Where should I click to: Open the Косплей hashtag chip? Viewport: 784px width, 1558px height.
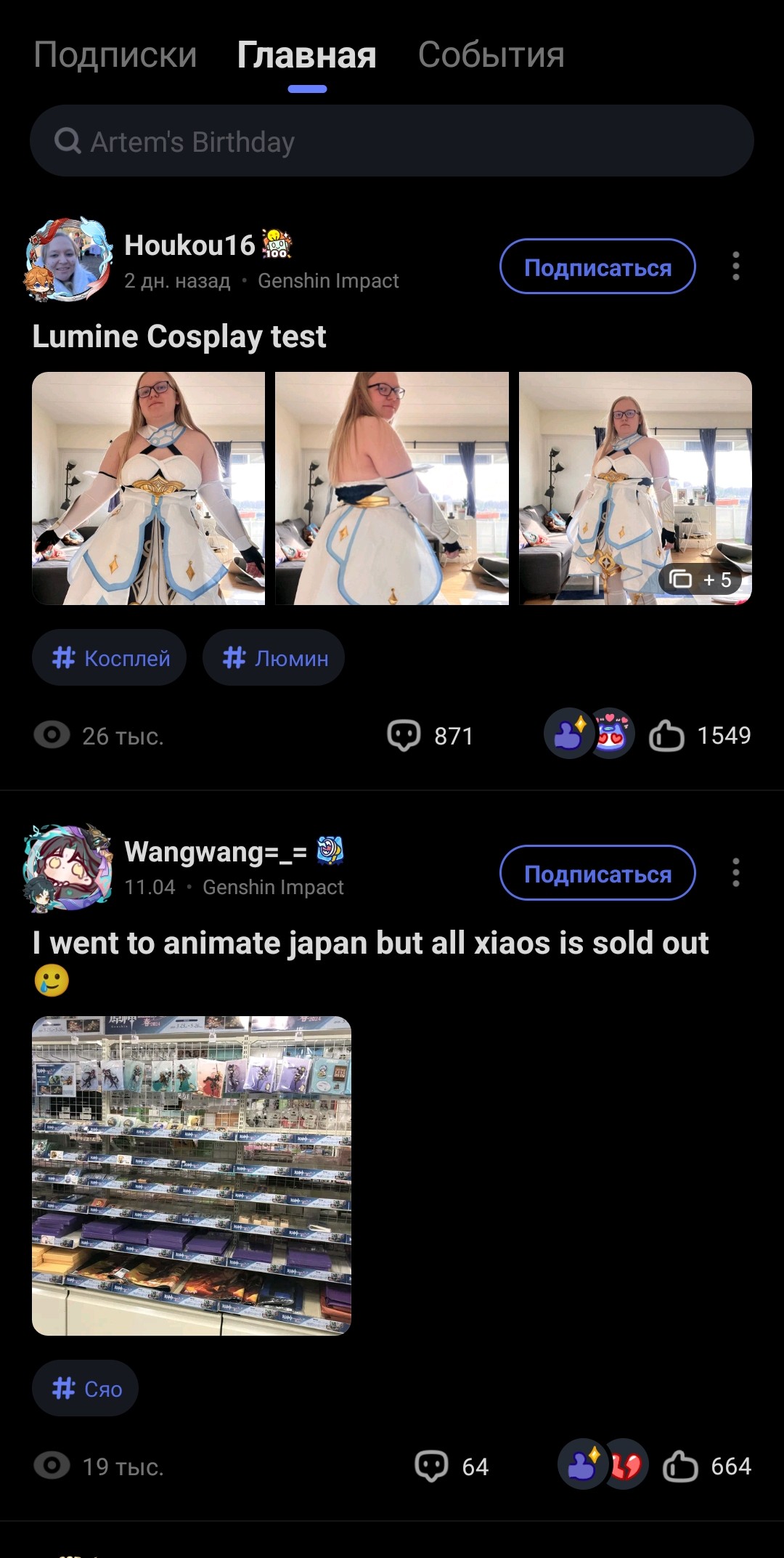(110, 658)
